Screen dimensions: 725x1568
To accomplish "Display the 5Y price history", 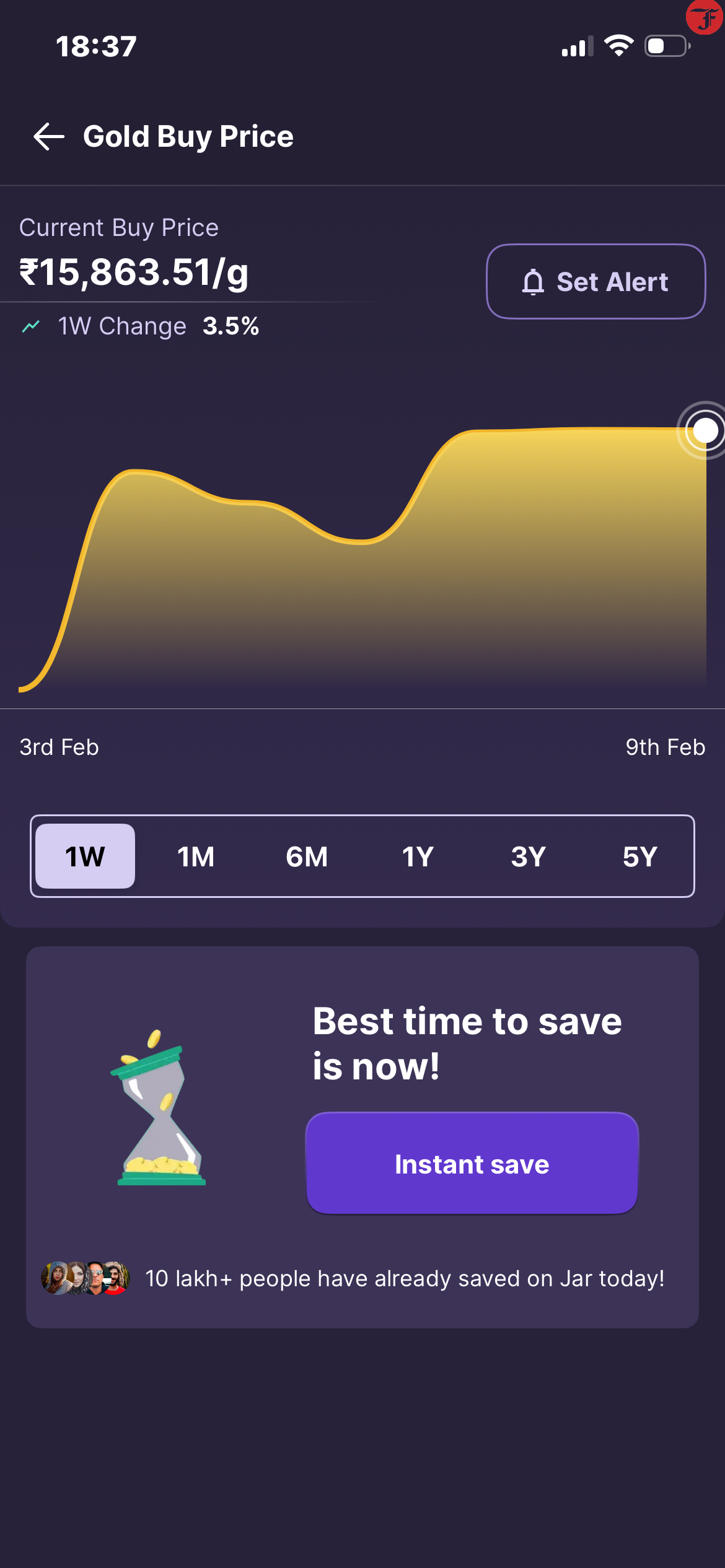I will (639, 856).
